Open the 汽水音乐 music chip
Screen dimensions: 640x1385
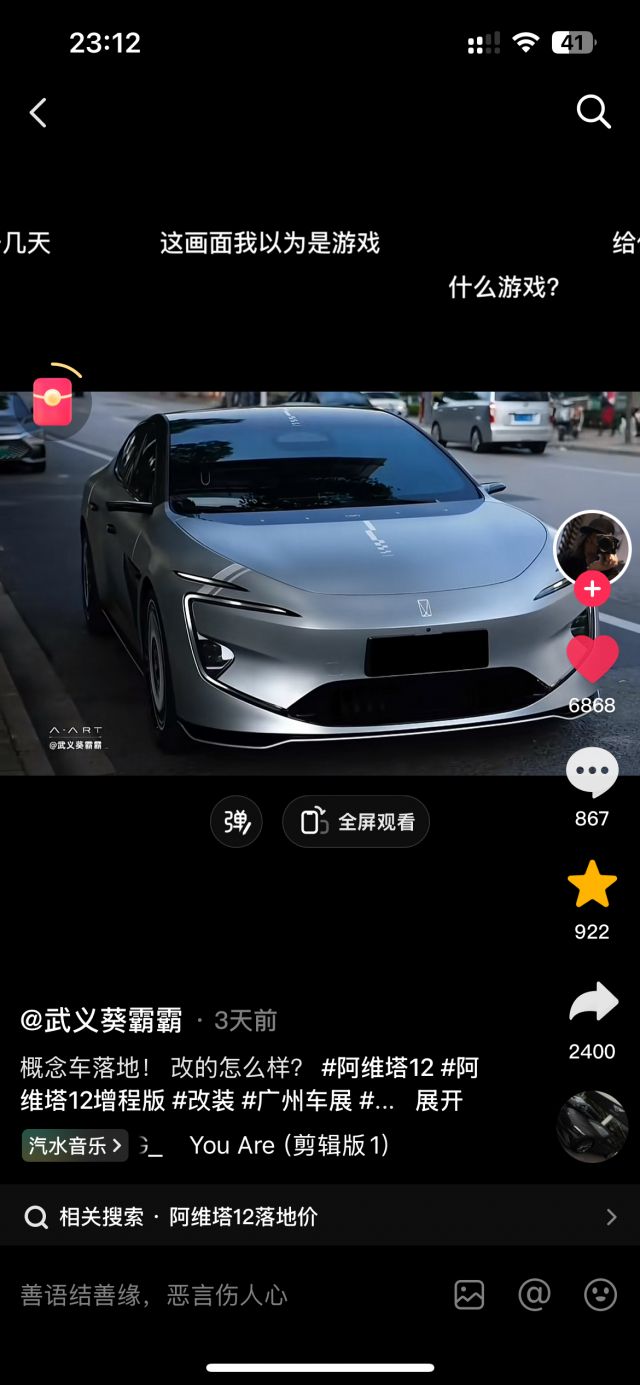75,1145
